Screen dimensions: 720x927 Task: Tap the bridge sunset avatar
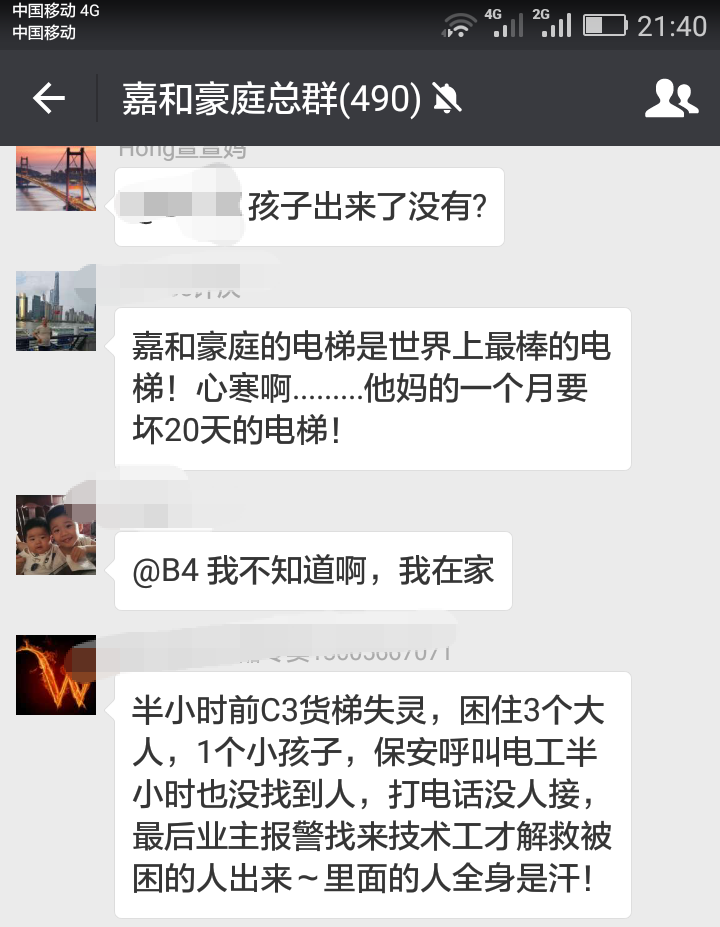click(x=56, y=179)
